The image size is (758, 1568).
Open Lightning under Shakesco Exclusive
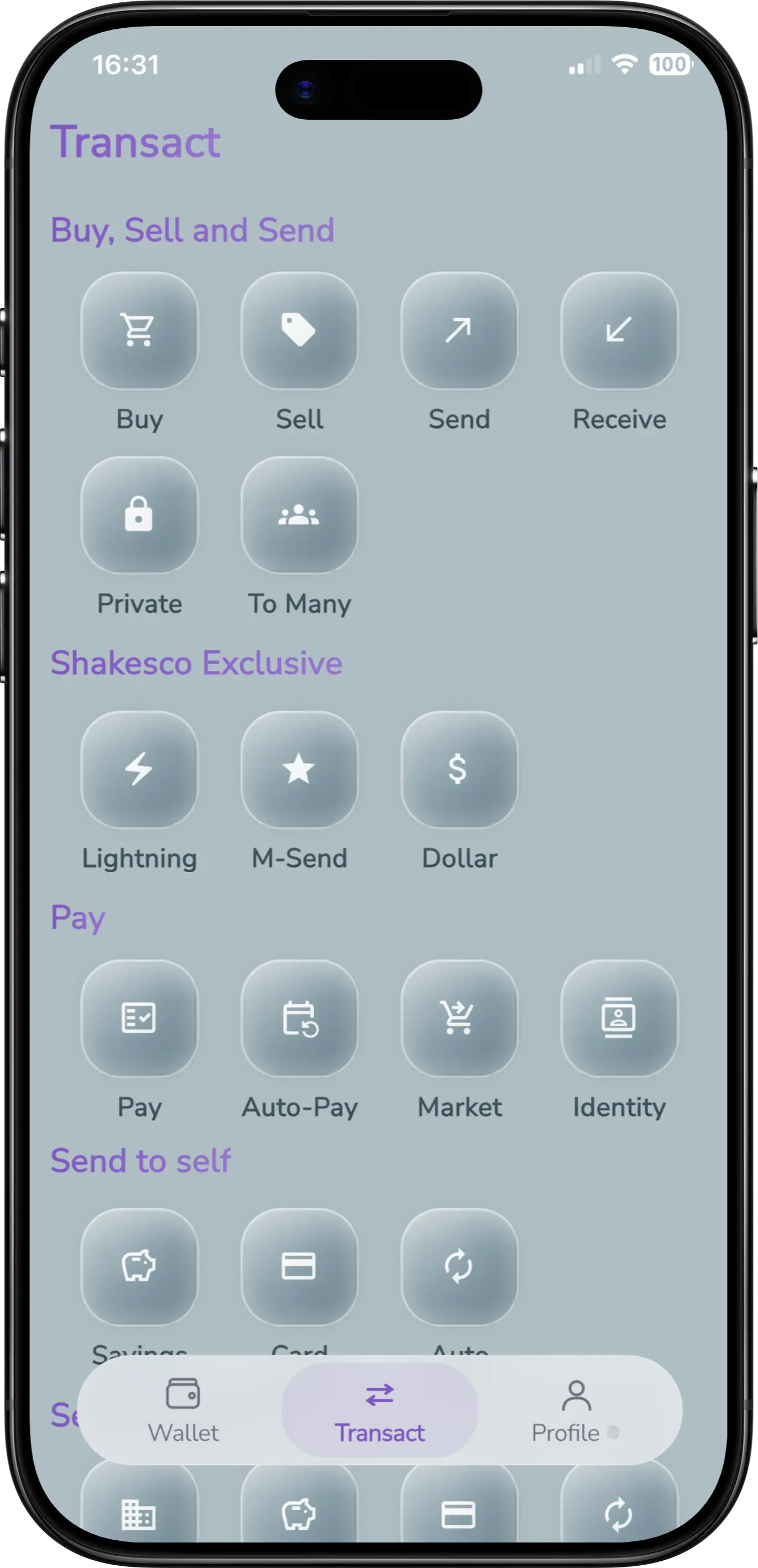click(139, 770)
